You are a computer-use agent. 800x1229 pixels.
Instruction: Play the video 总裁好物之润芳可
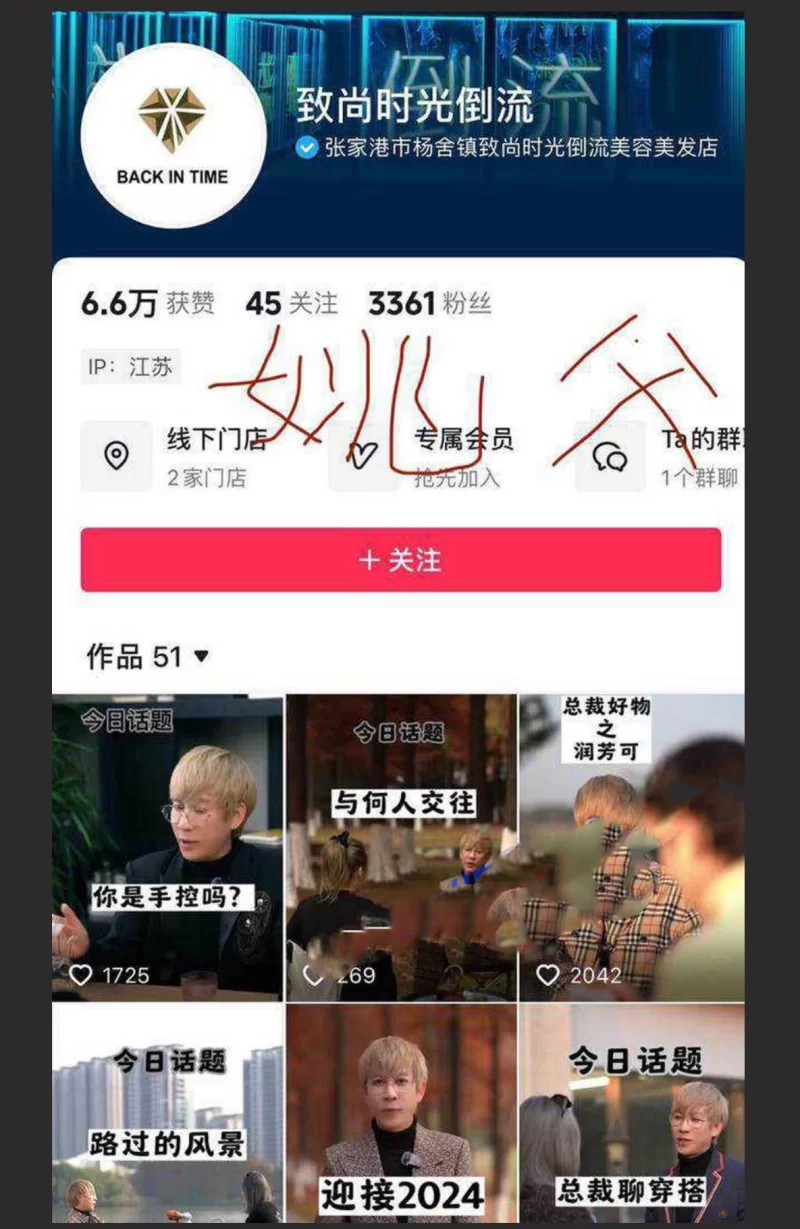click(x=631, y=847)
